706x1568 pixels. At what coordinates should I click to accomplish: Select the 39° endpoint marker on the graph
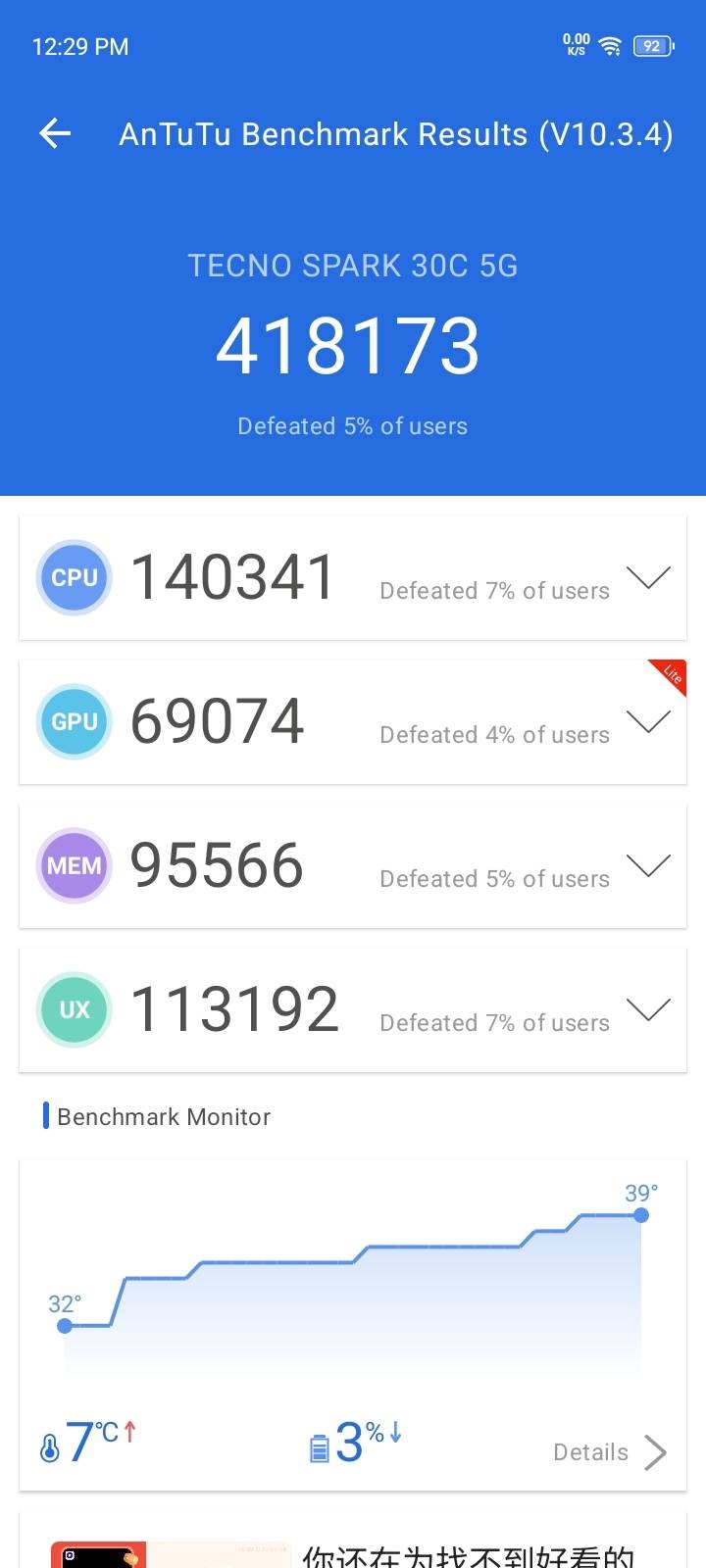coord(641,1215)
